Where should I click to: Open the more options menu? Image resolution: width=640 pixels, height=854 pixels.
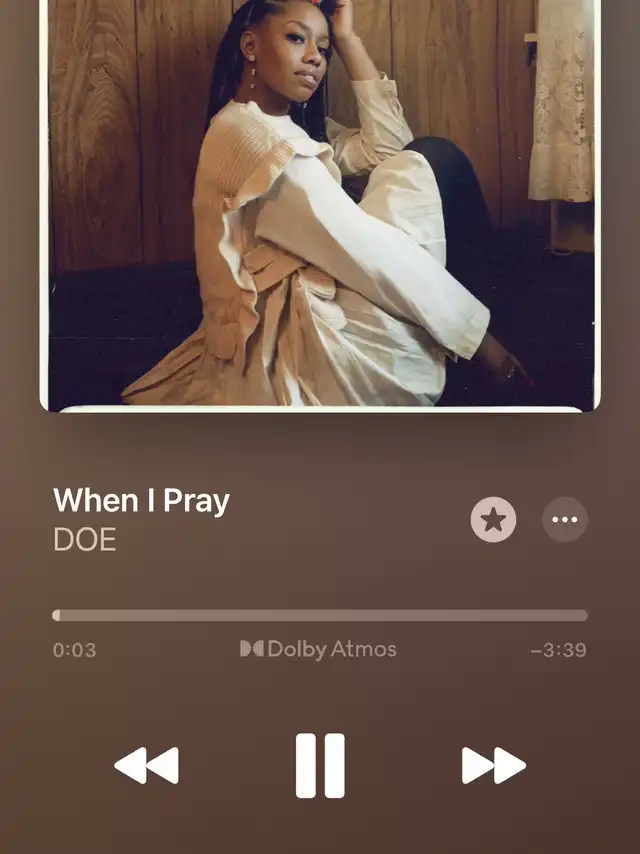[x=565, y=520]
